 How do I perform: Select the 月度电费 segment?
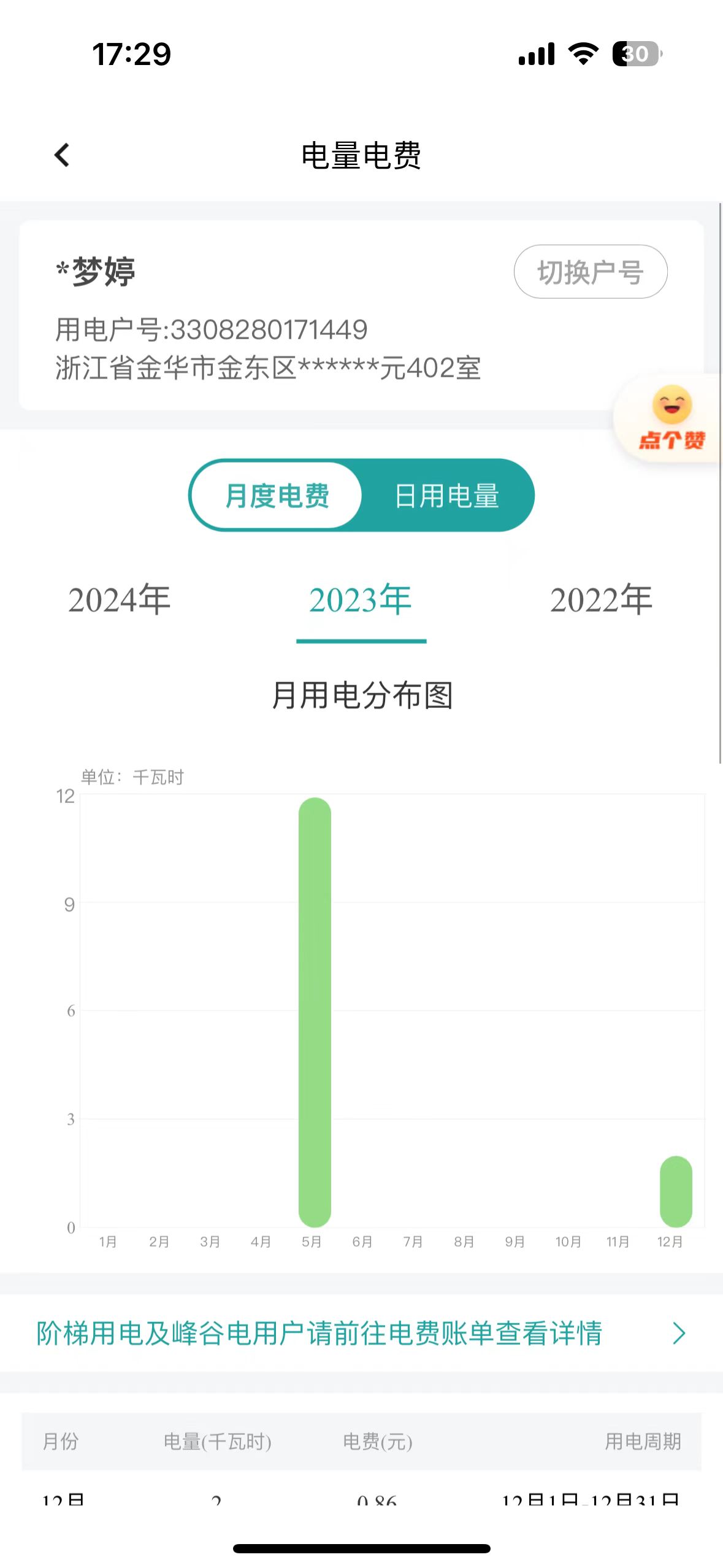point(277,496)
